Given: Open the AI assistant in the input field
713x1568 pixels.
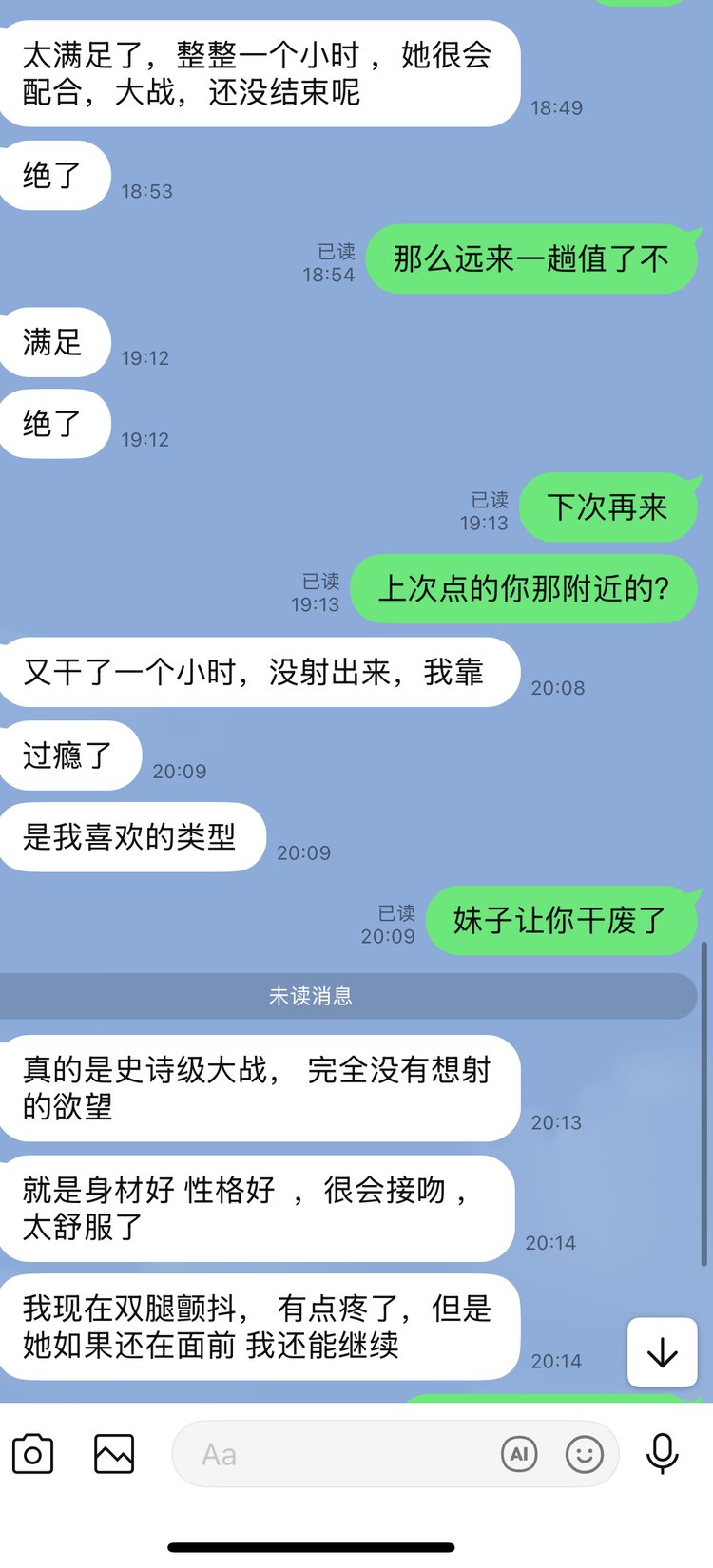Looking at the screenshot, I should (519, 1454).
